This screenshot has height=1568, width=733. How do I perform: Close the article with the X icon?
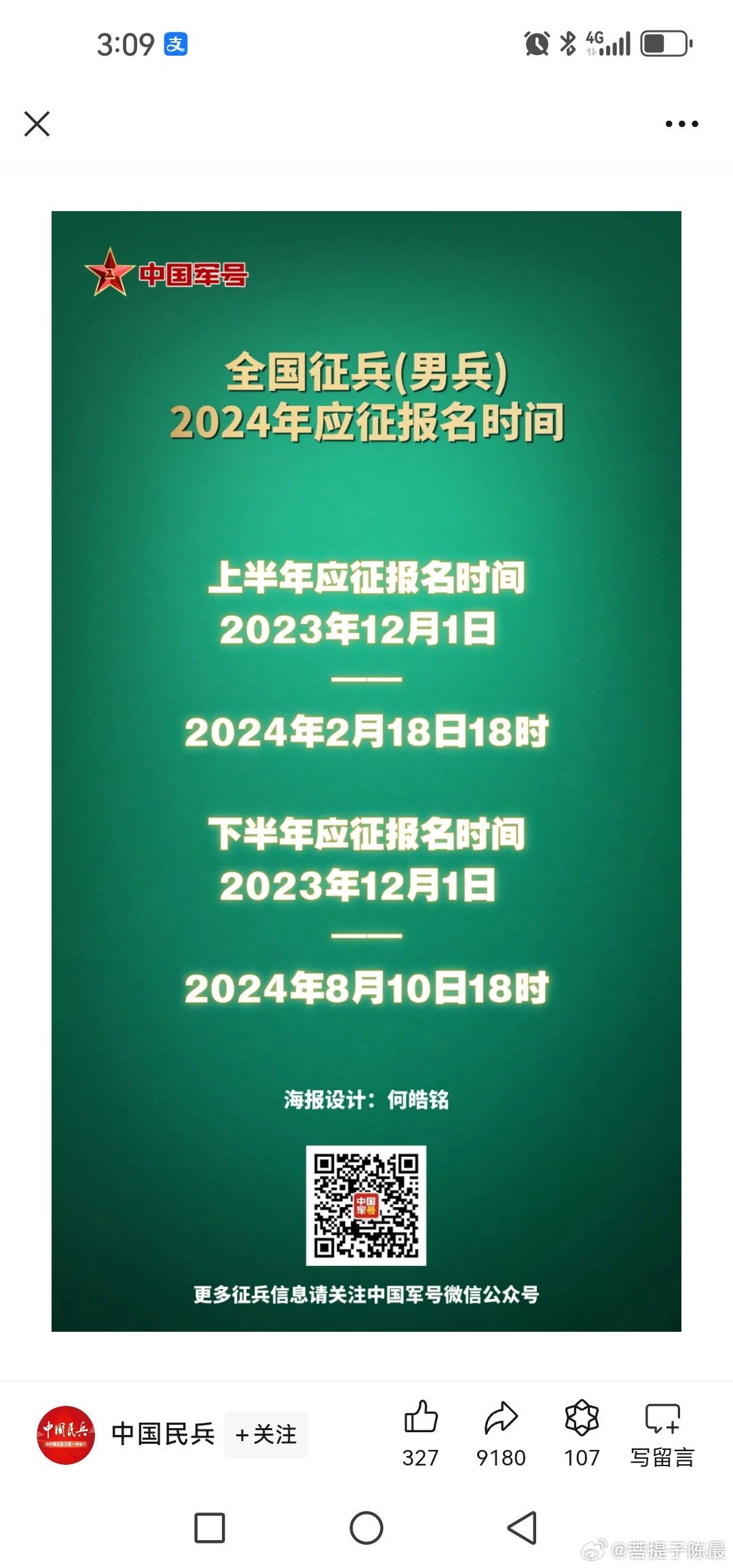click(37, 124)
